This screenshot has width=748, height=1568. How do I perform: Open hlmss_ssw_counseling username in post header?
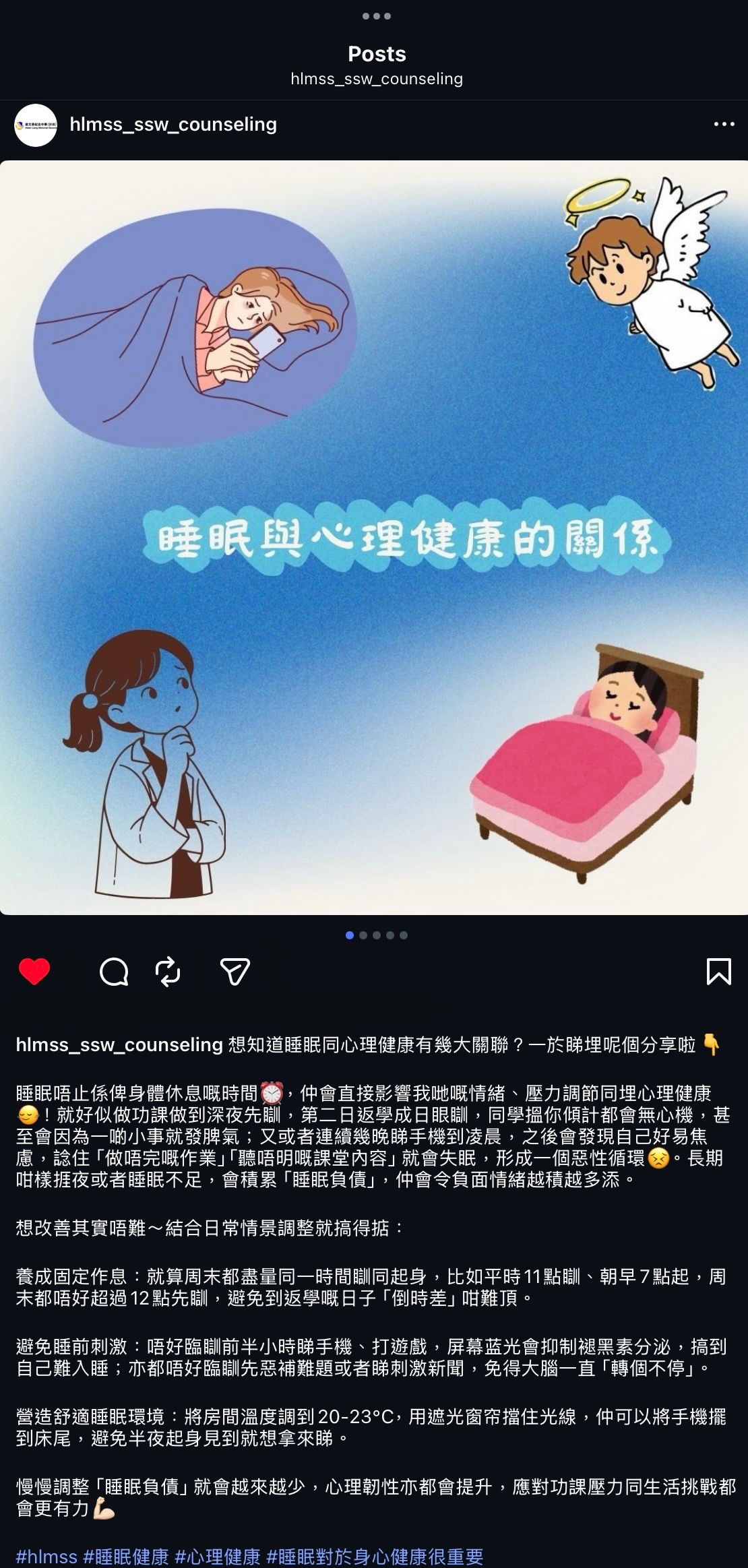tap(173, 124)
